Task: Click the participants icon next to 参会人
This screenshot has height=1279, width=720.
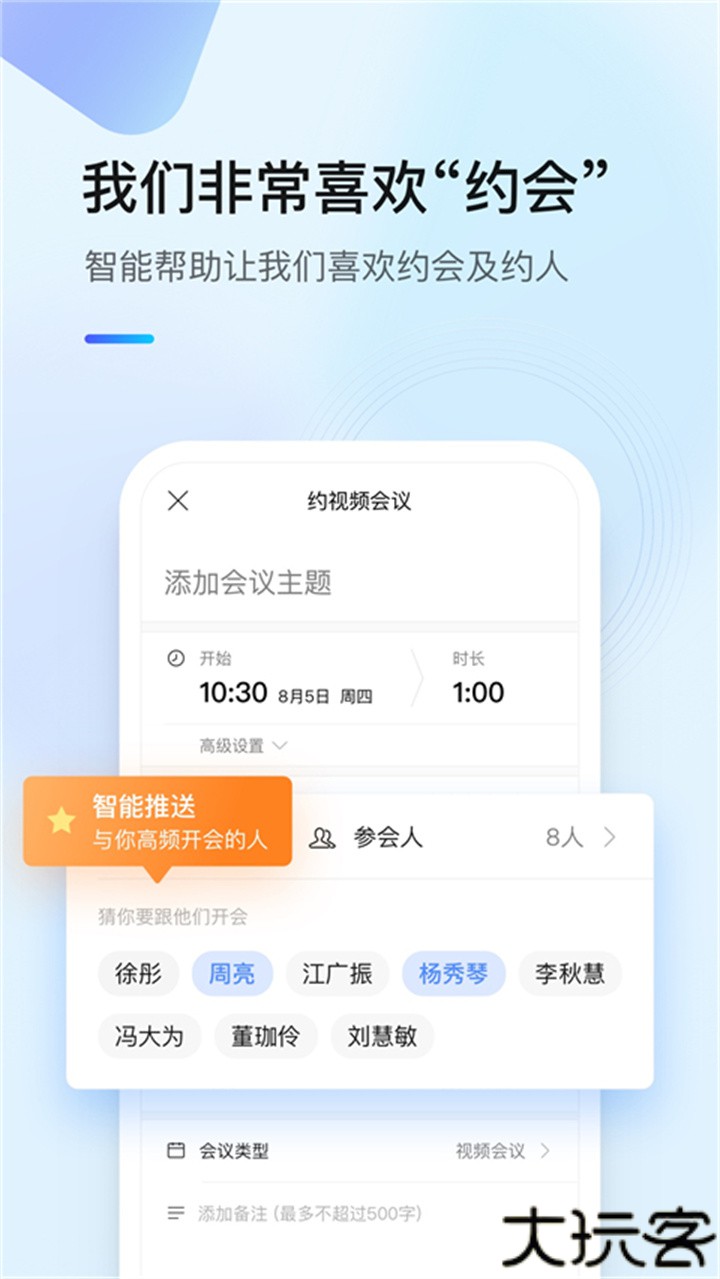Action: (x=323, y=837)
